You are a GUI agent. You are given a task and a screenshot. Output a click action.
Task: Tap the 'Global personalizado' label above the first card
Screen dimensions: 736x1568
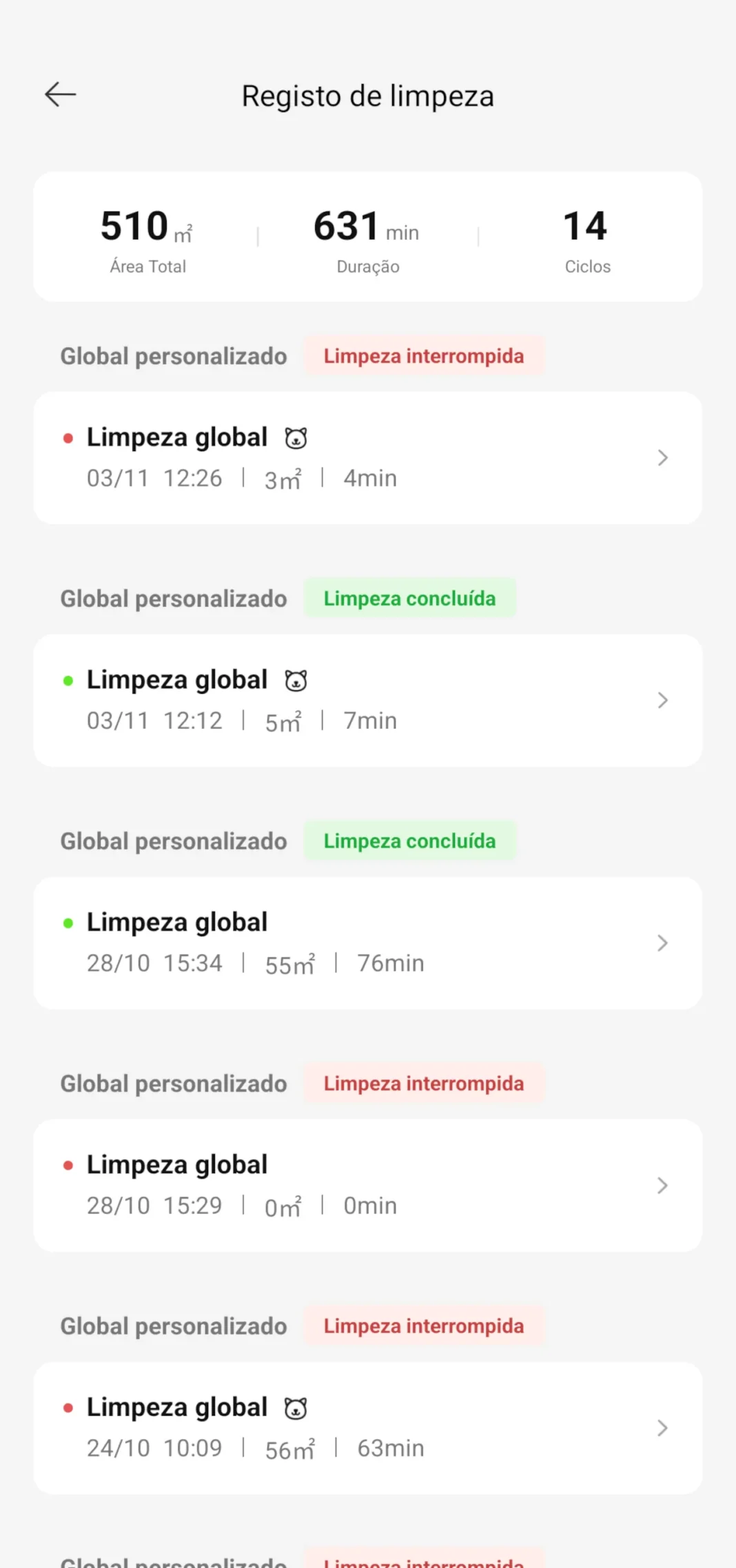[173, 356]
